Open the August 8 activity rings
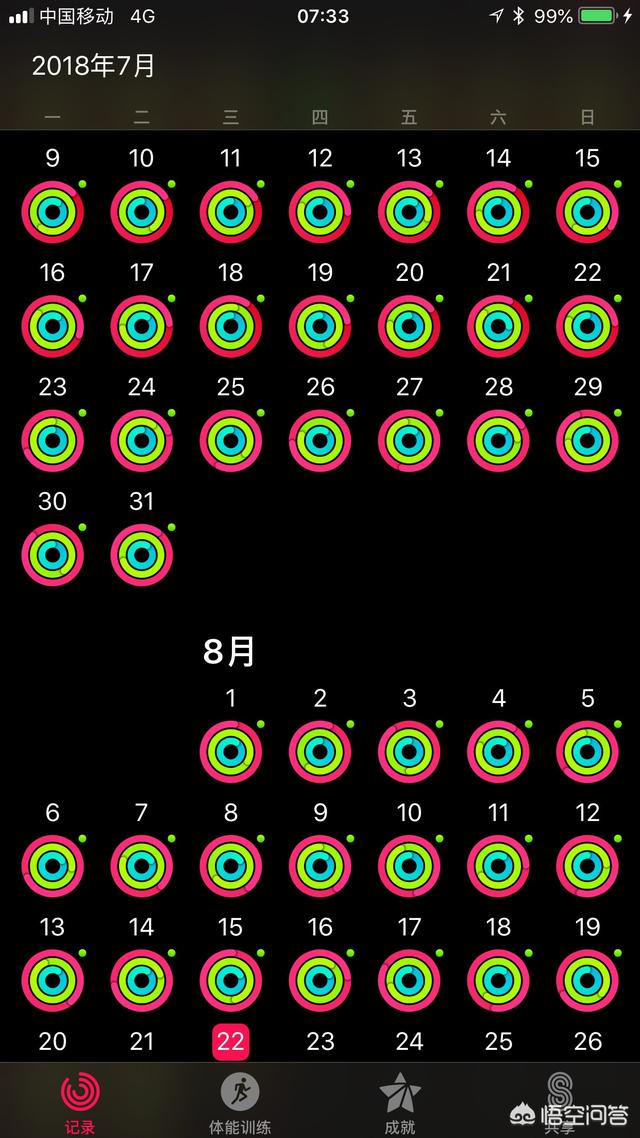 pyautogui.click(x=231, y=866)
